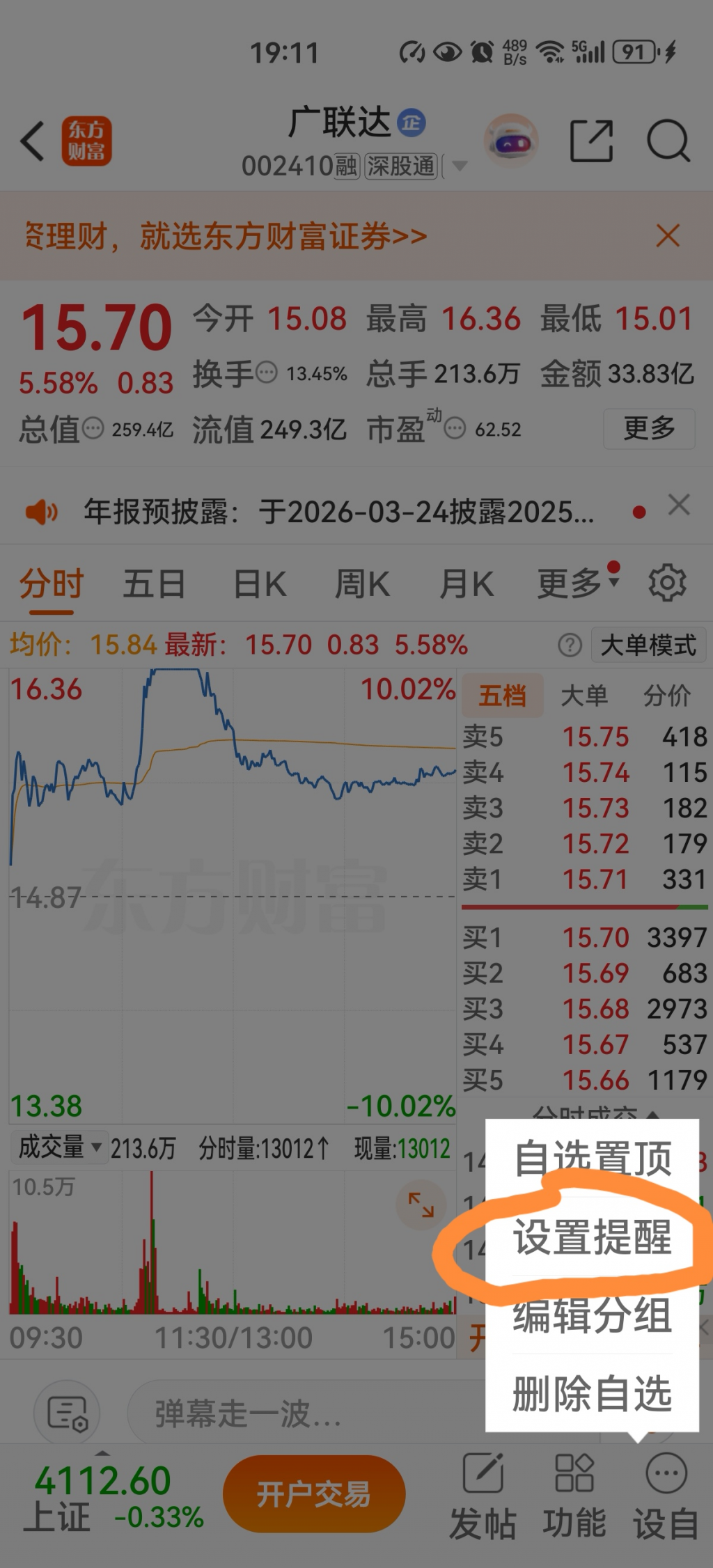
Task: Share this stock page
Action: [x=591, y=141]
